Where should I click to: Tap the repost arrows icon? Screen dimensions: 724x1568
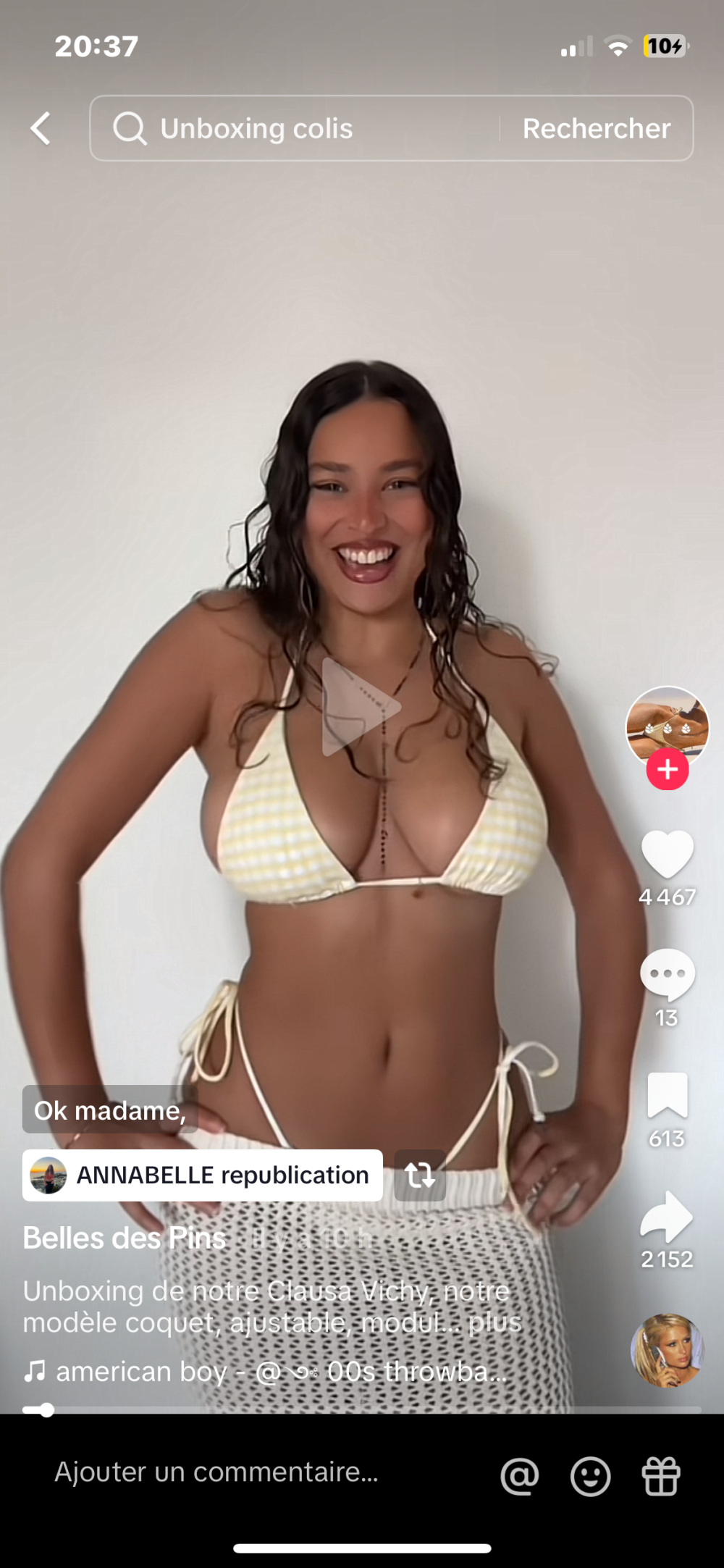coord(420,1175)
